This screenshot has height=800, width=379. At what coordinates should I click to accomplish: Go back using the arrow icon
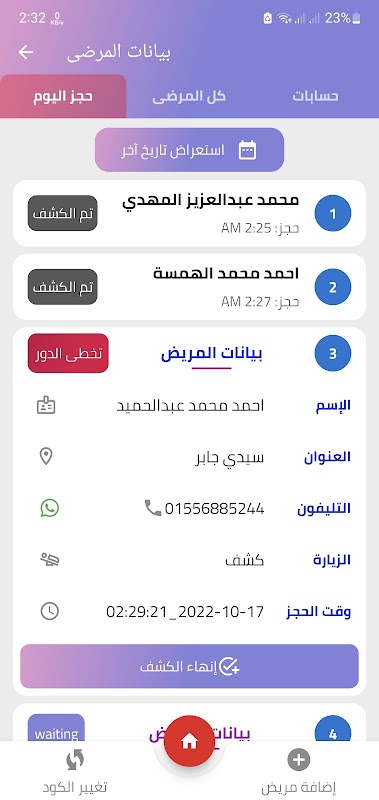tap(26, 52)
